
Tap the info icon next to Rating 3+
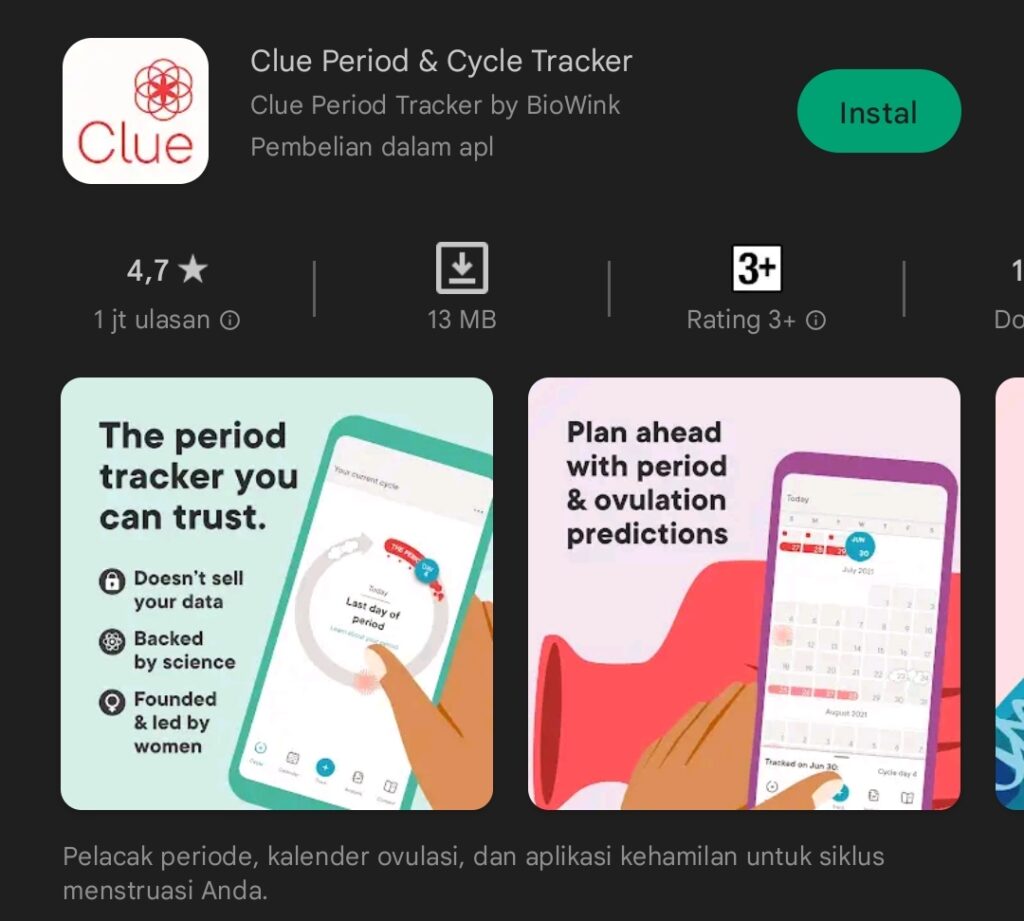816,321
